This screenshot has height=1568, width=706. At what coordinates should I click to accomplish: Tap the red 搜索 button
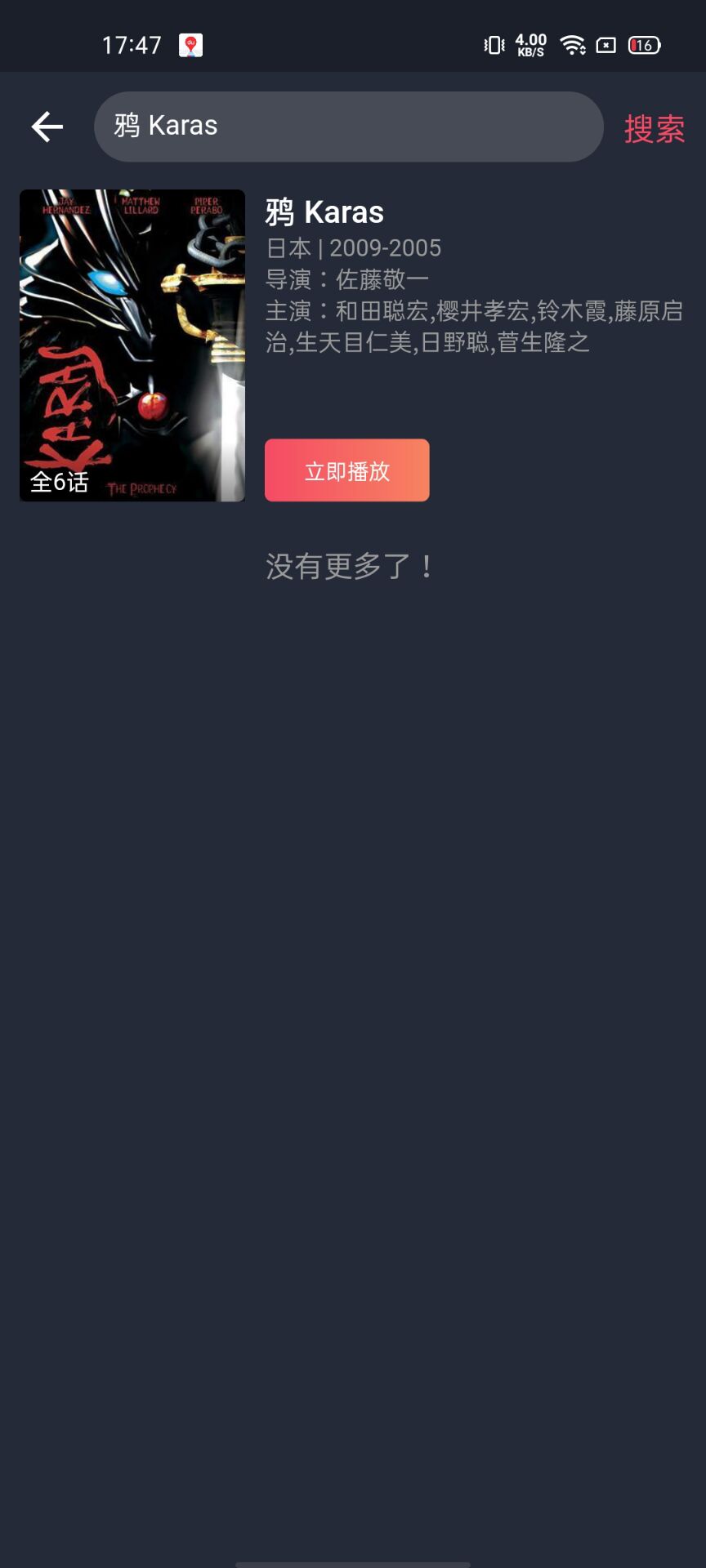654,128
